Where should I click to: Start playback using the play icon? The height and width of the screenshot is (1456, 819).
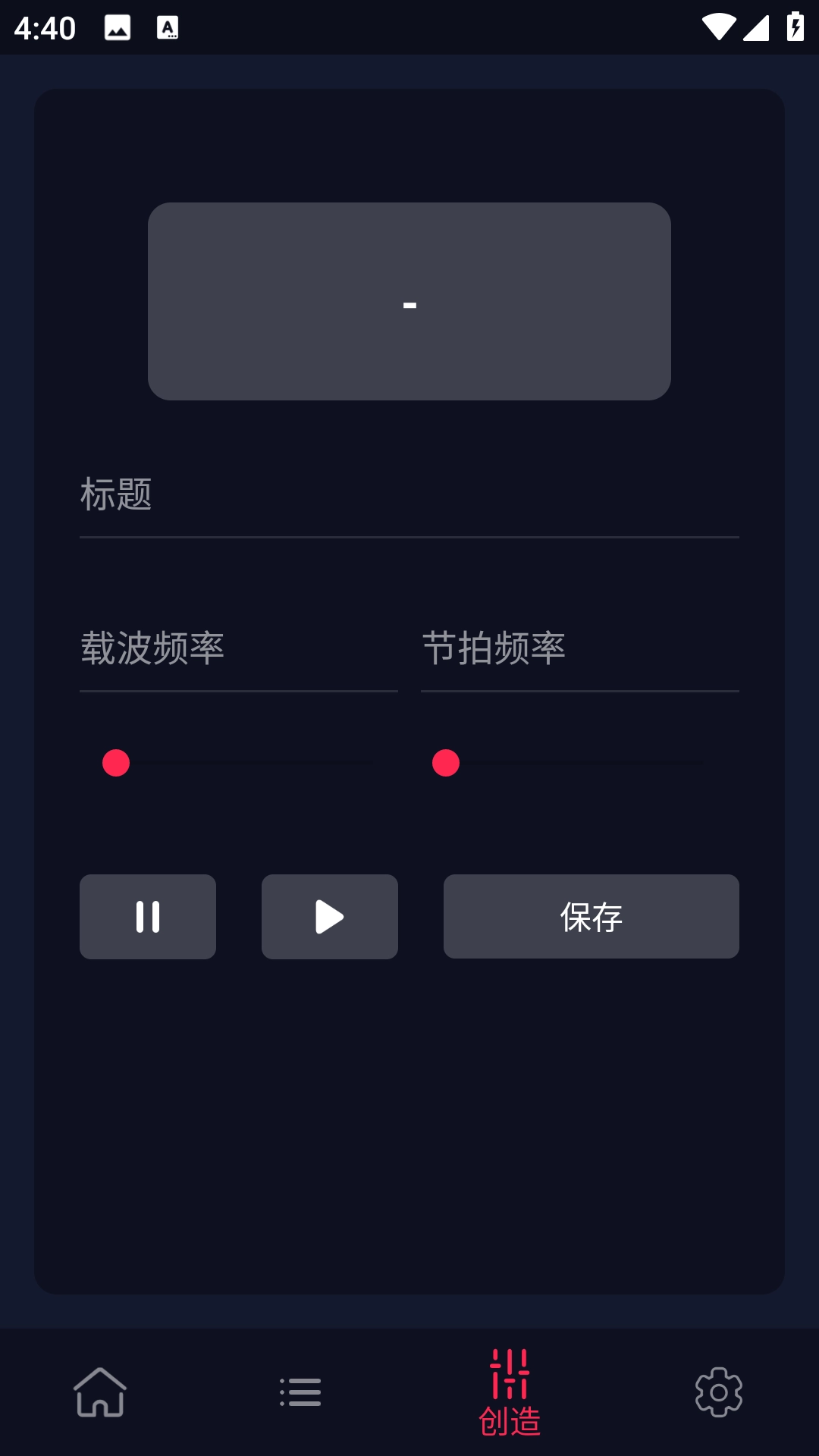(329, 916)
